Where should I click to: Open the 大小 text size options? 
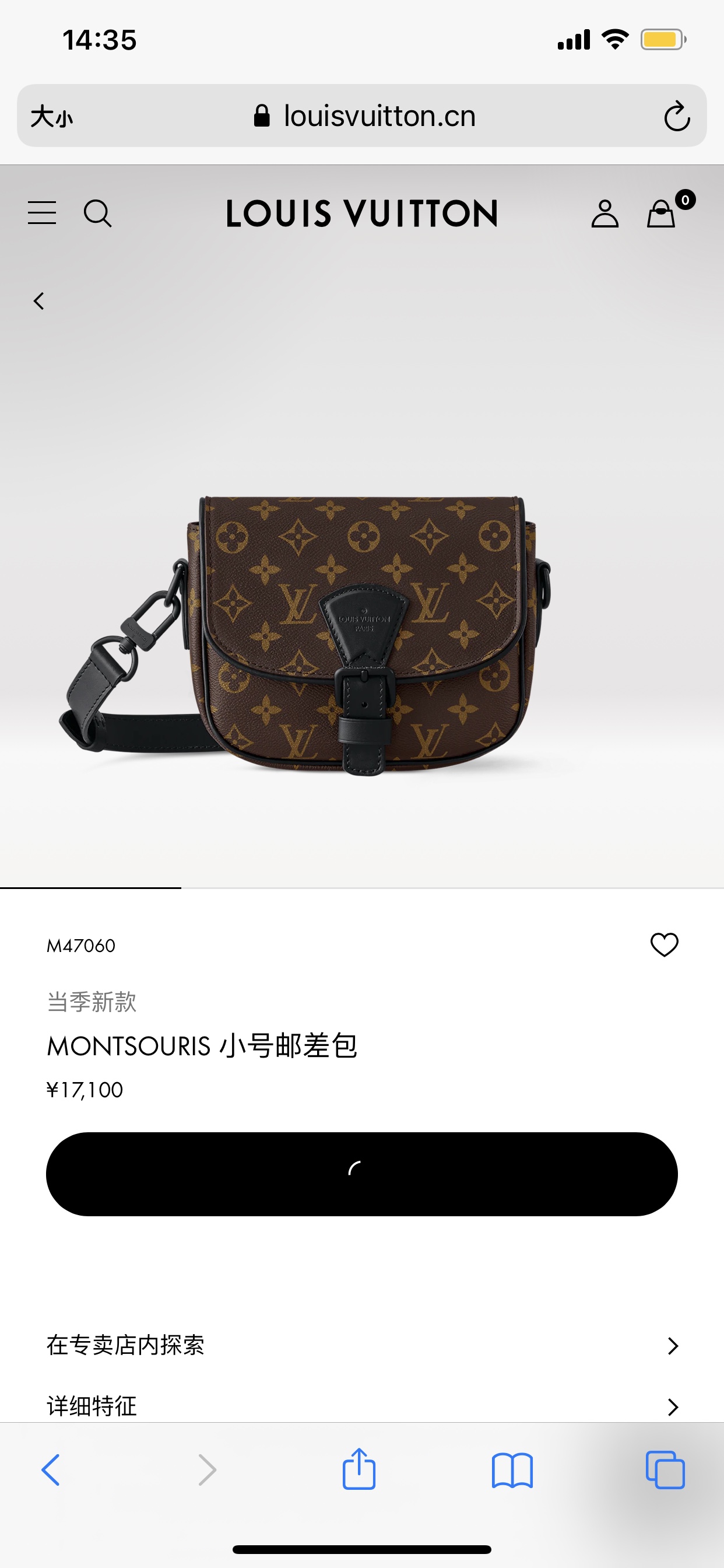pos(52,116)
